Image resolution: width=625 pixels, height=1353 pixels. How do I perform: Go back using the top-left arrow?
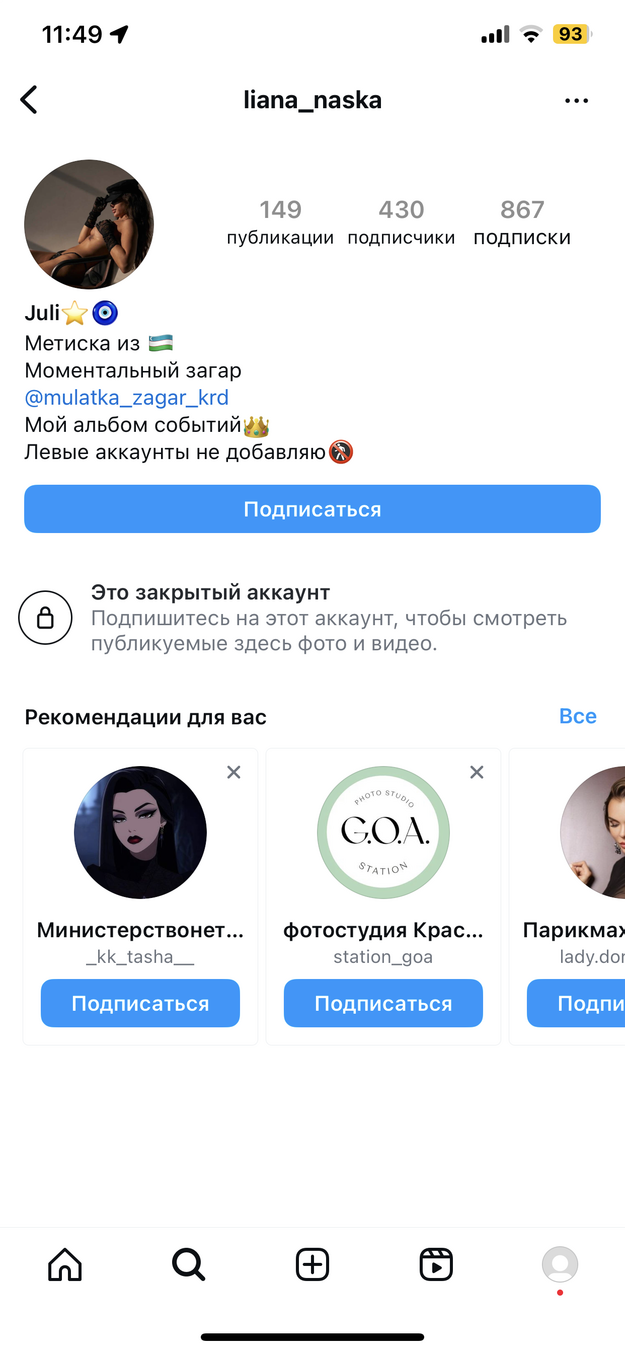[x=29, y=100]
